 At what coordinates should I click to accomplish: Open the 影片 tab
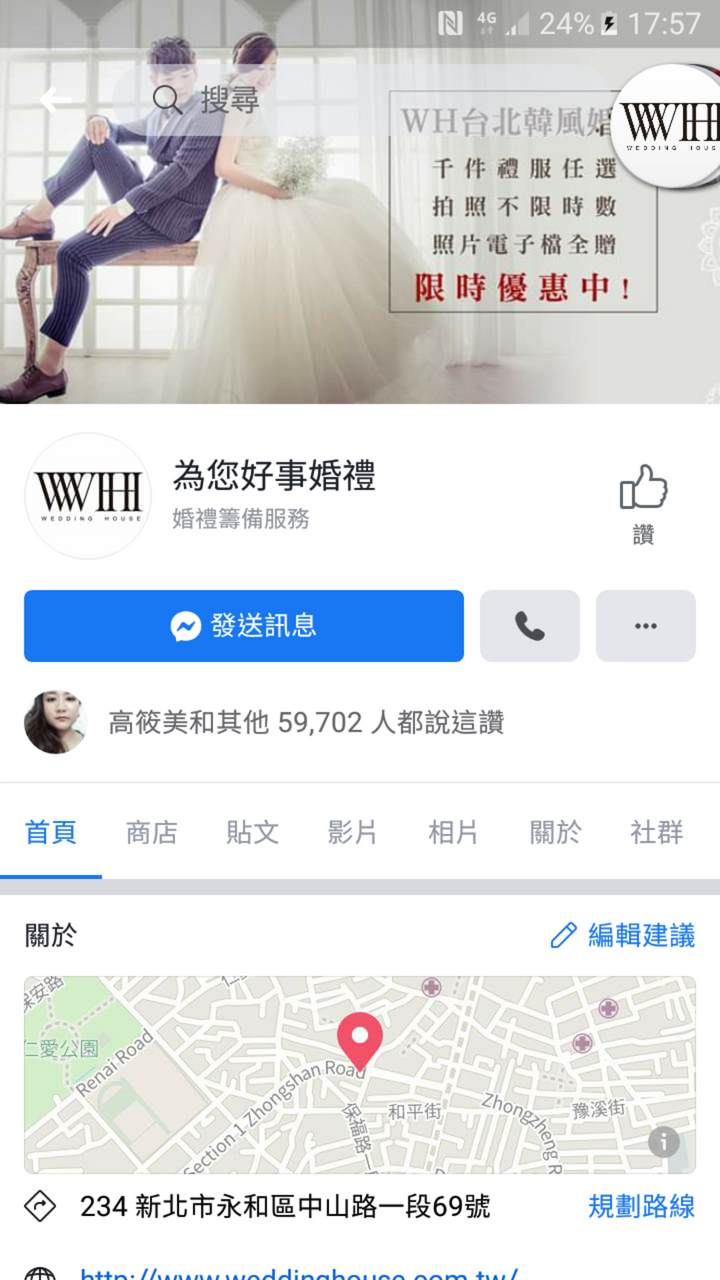click(353, 832)
